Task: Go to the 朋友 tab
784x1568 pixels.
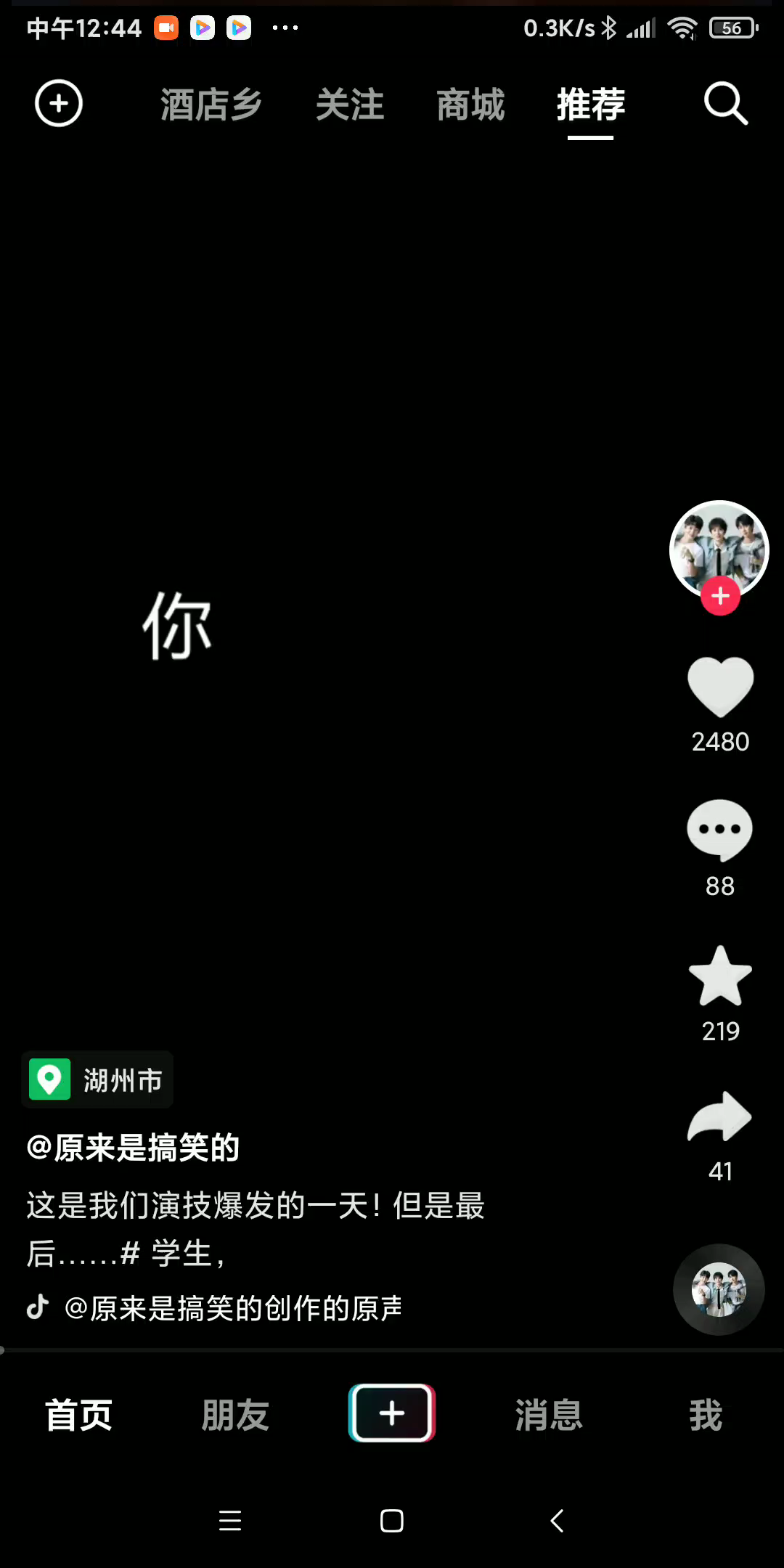Action: point(235,1415)
